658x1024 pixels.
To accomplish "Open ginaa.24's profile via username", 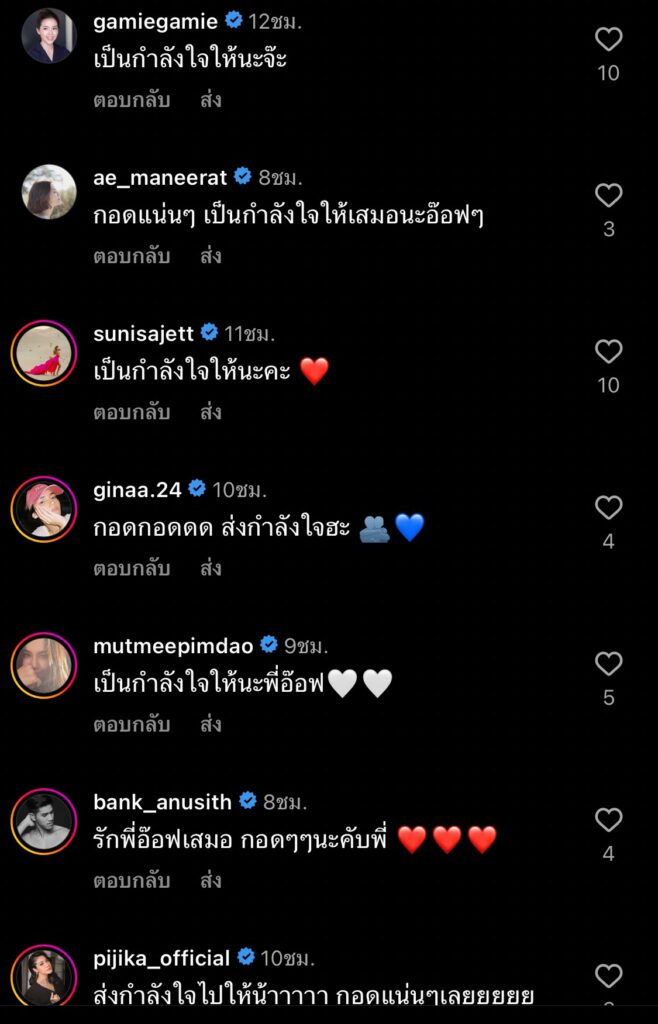I will (137, 489).
